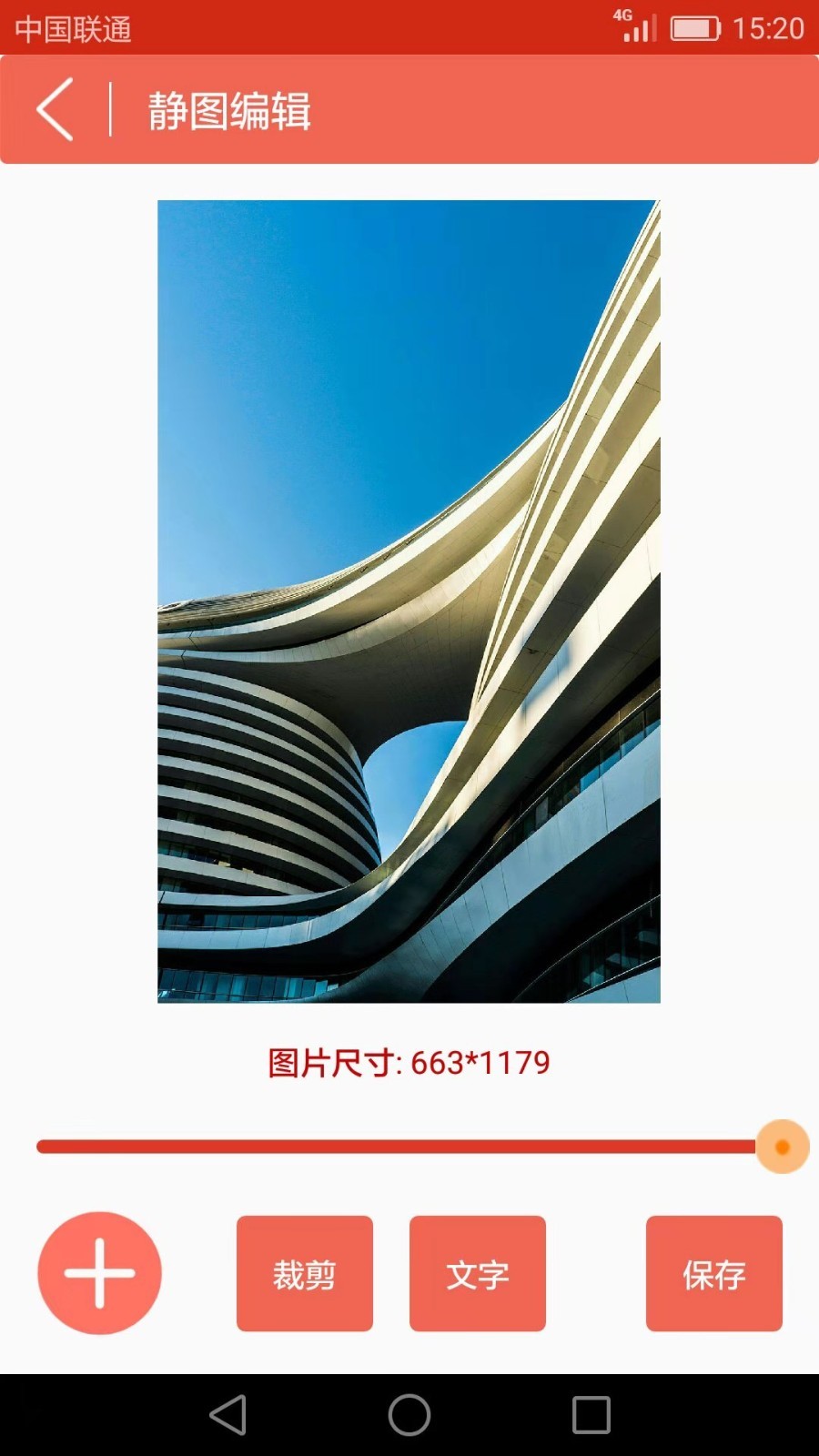Tap the back arrow to exit editing

click(x=55, y=108)
